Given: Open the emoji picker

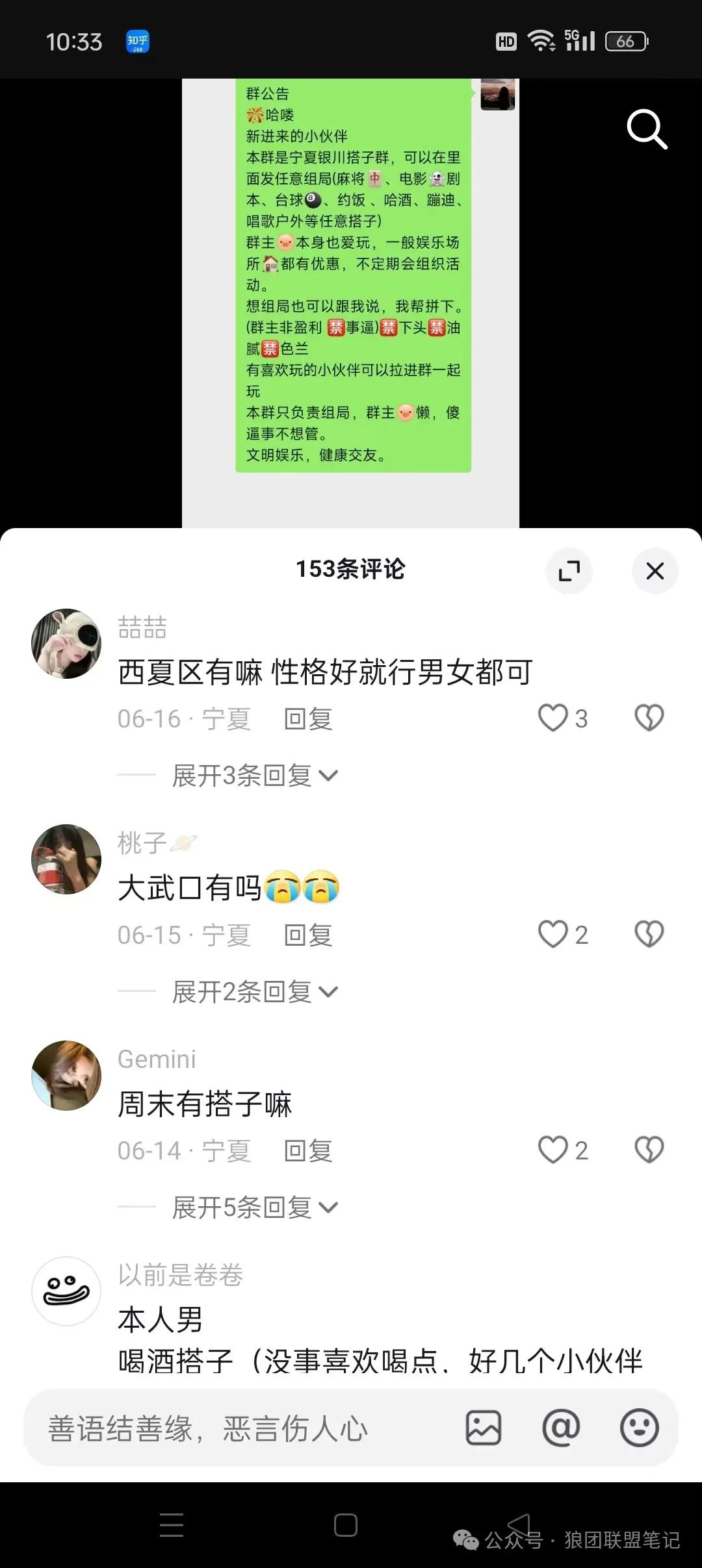Looking at the screenshot, I should [x=638, y=1427].
